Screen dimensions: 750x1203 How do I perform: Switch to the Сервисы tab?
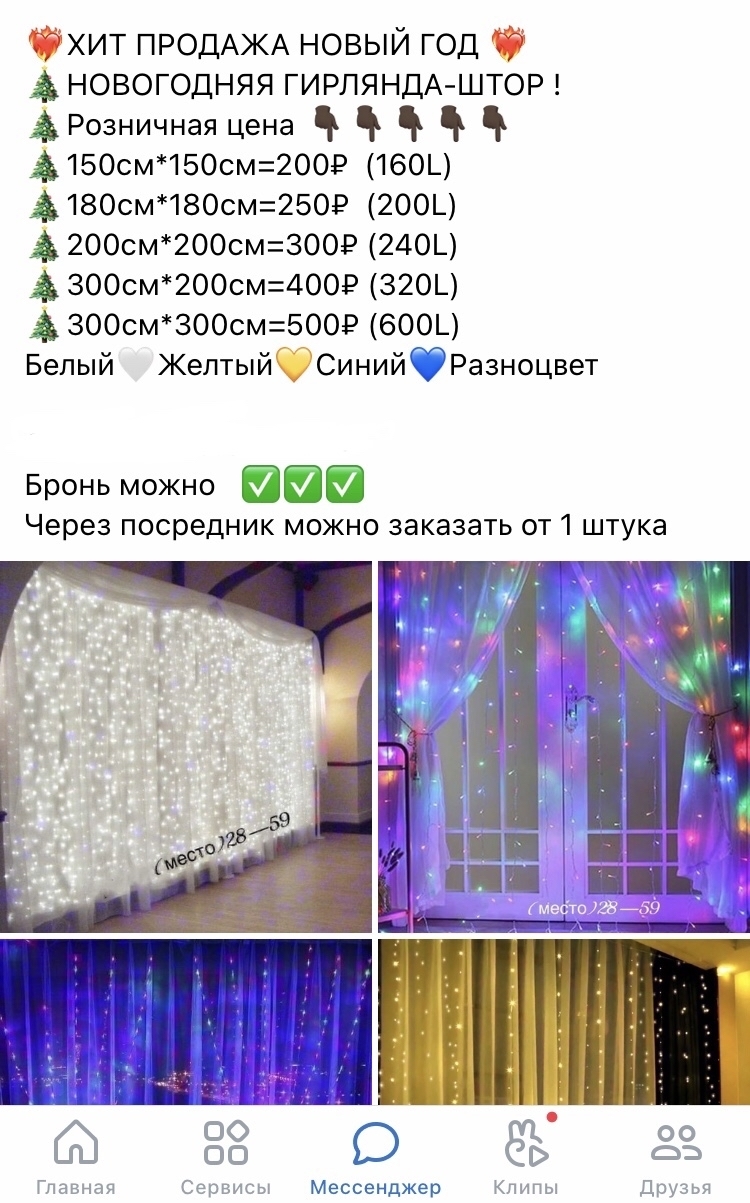point(225,1157)
